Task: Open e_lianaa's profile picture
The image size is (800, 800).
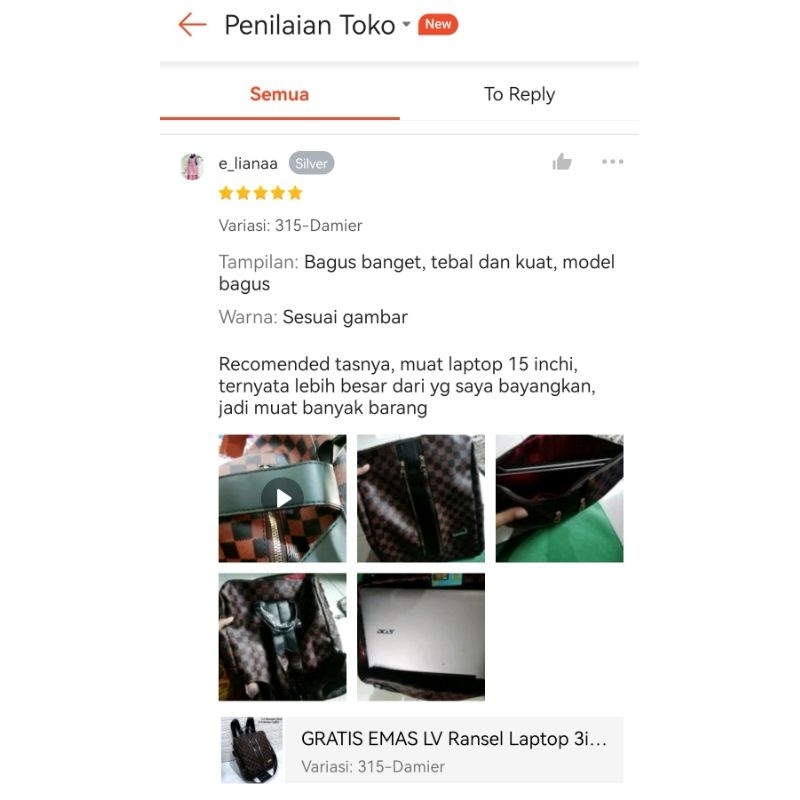Action: [192, 166]
